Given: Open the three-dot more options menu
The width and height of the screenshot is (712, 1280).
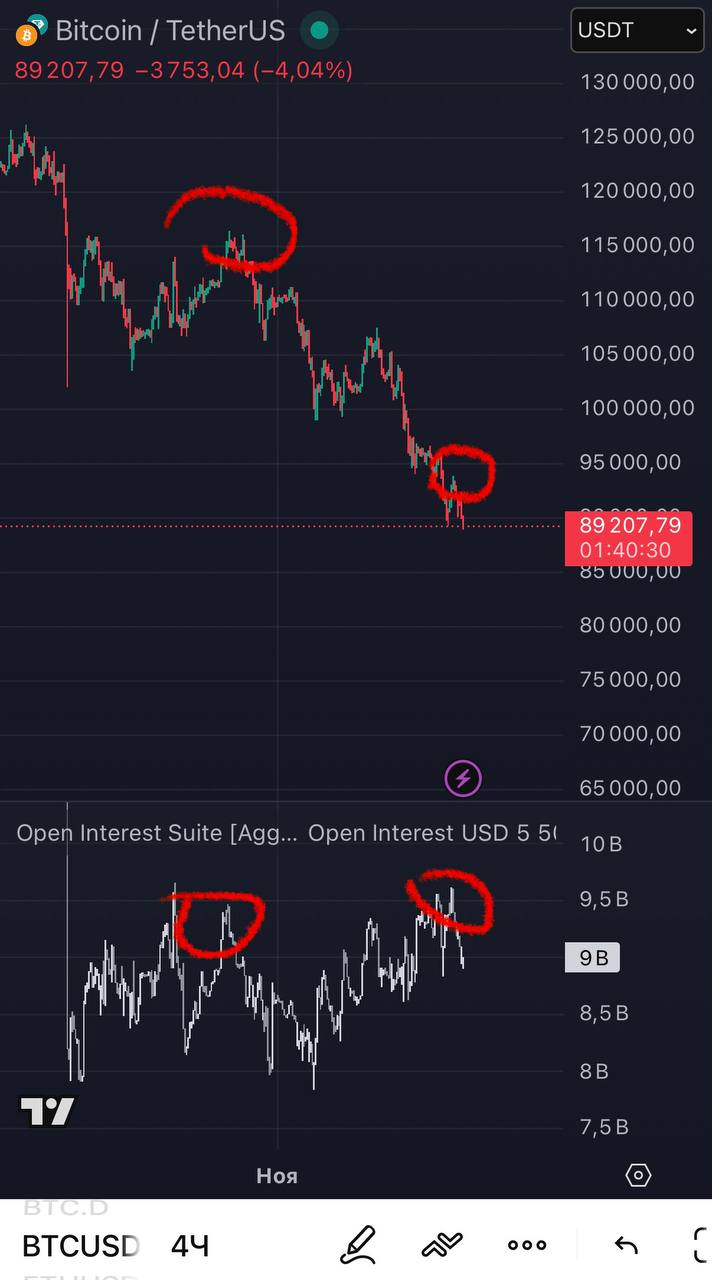Looking at the screenshot, I should point(527,1245).
